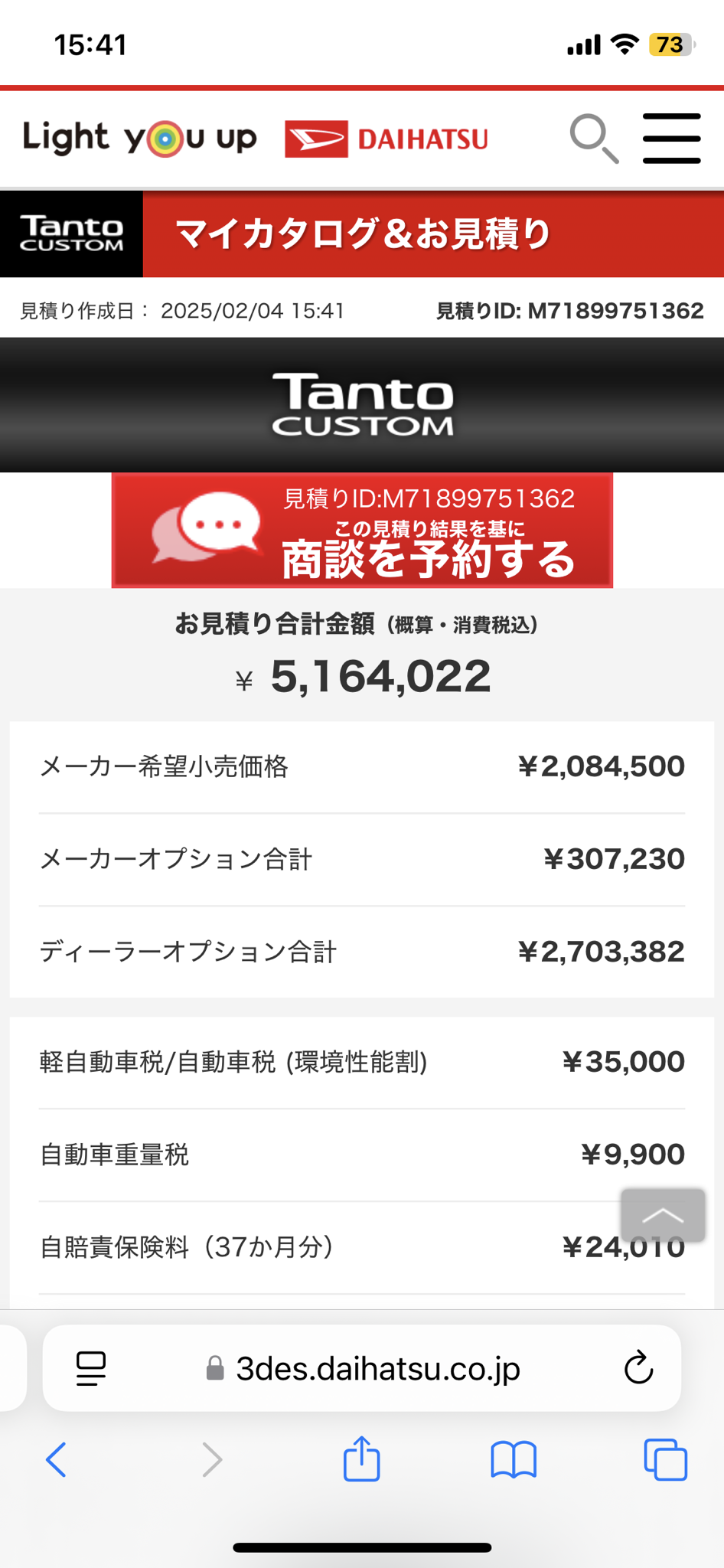This screenshot has width=724, height=1568.
Task: Open the hamburger menu
Action: [671, 139]
